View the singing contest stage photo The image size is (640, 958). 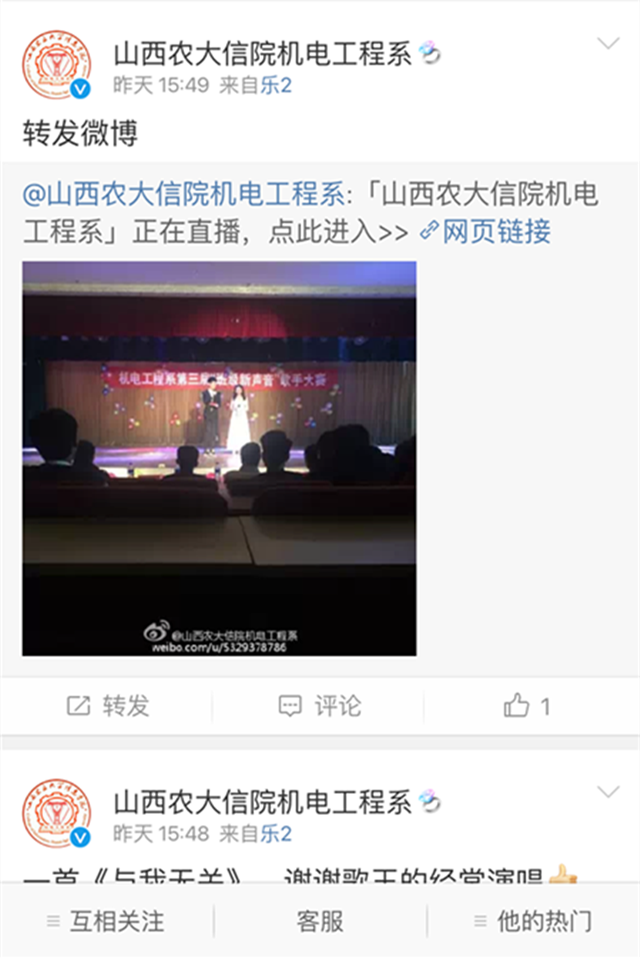click(219, 458)
